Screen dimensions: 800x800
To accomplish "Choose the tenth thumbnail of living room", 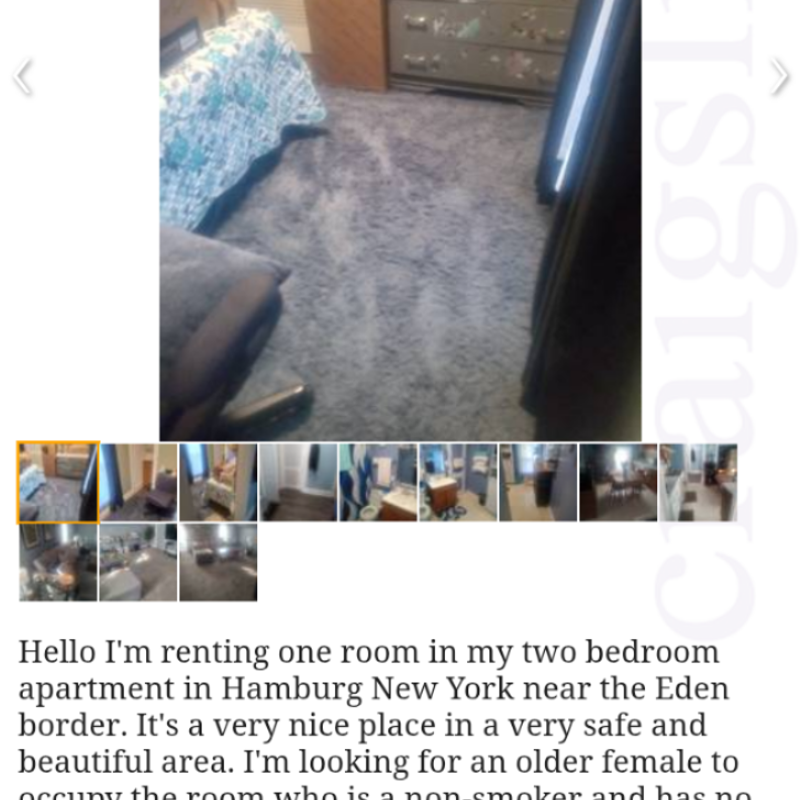I will [58, 562].
